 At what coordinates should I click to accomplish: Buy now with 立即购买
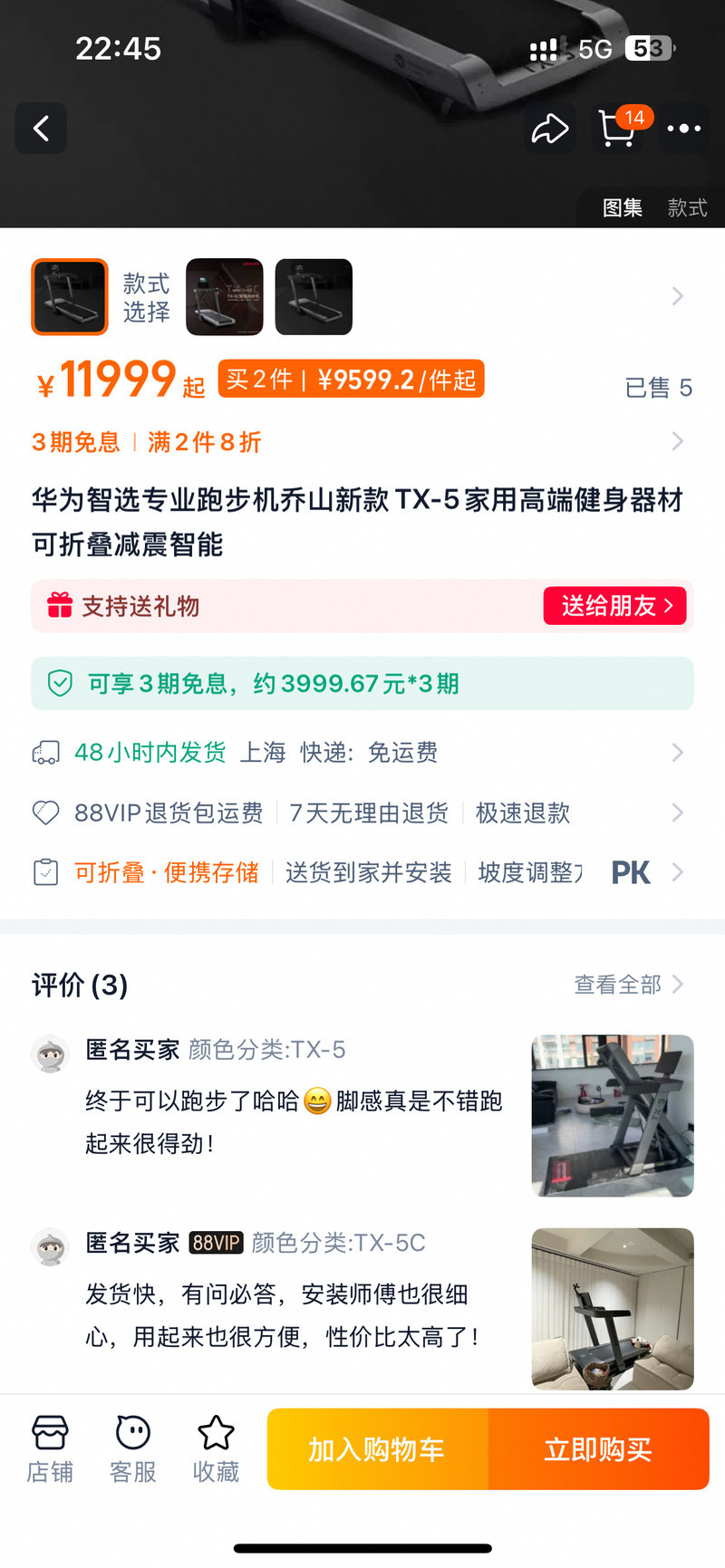tap(598, 1449)
